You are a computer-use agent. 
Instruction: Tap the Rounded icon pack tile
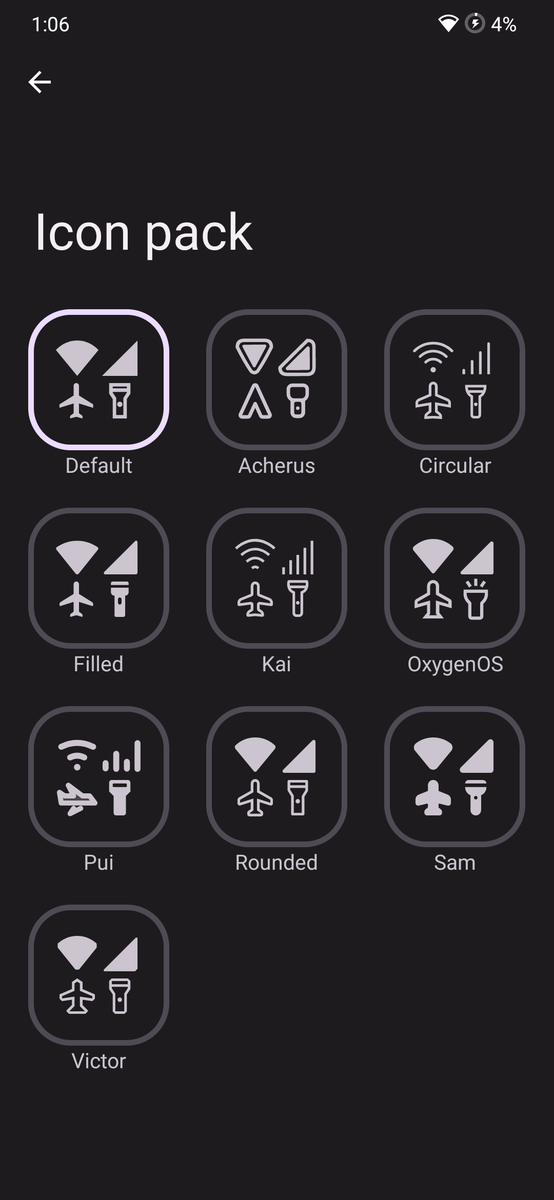(x=276, y=776)
